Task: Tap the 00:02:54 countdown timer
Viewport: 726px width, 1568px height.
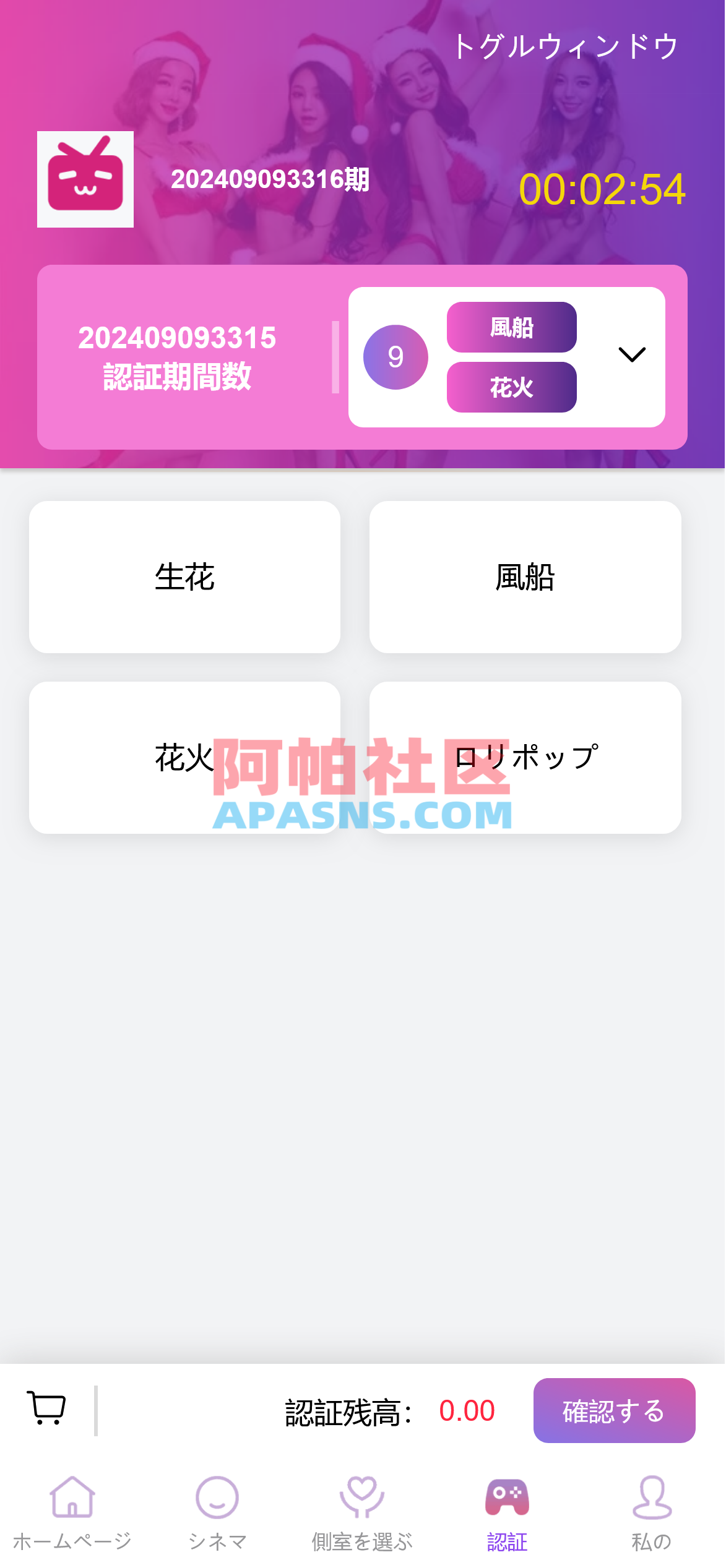Action: click(603, 191)
